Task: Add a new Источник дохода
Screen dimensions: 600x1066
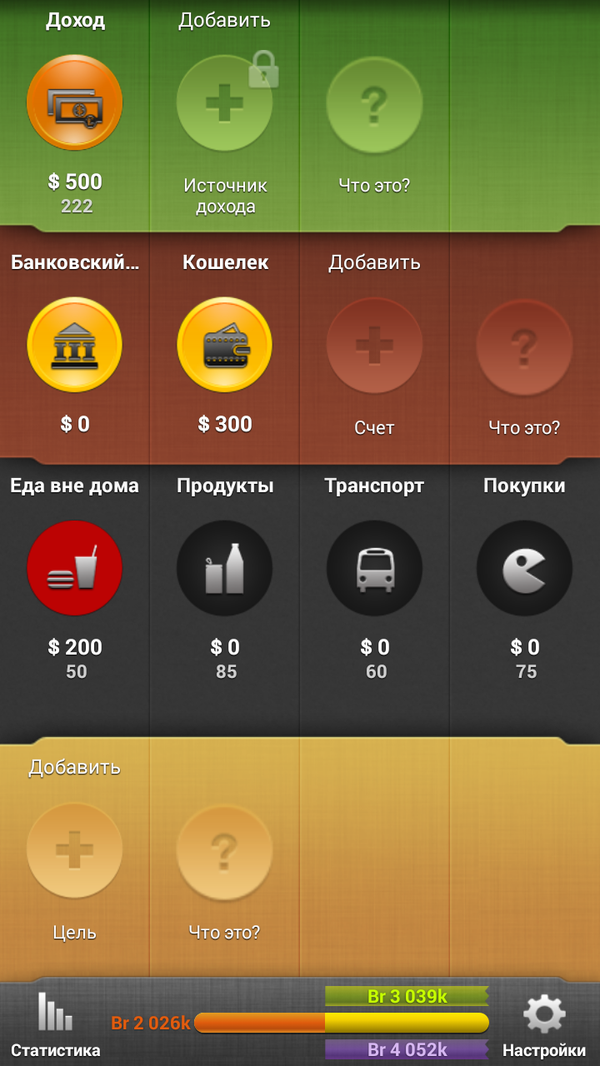Action: click(225, 103)
